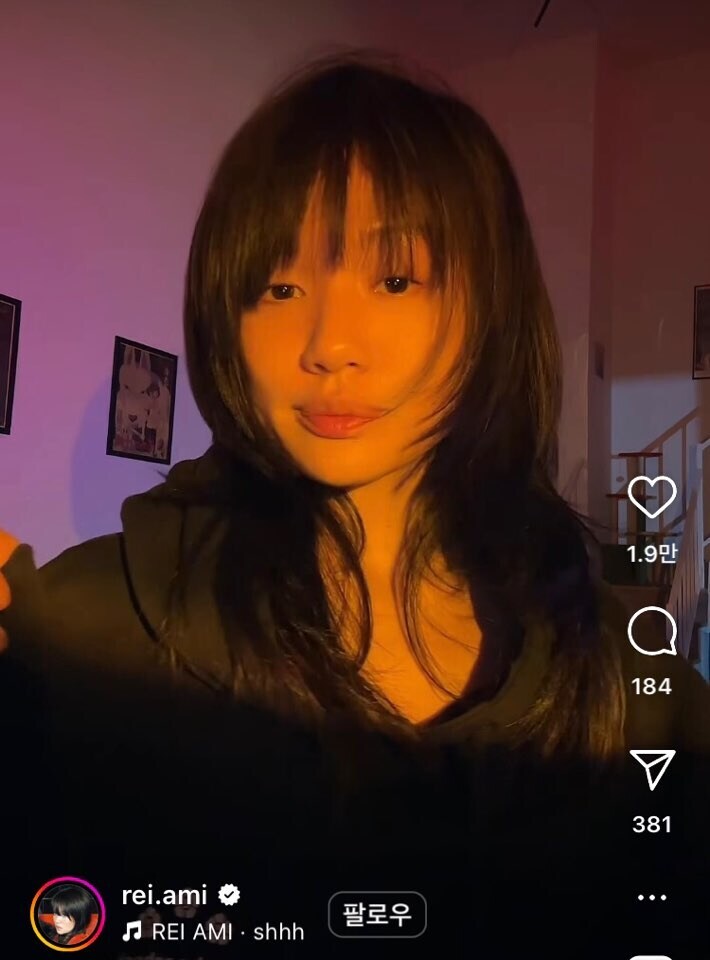Open the three-dot more options menu
Screen dimensions: 710x960
point(652,897)
